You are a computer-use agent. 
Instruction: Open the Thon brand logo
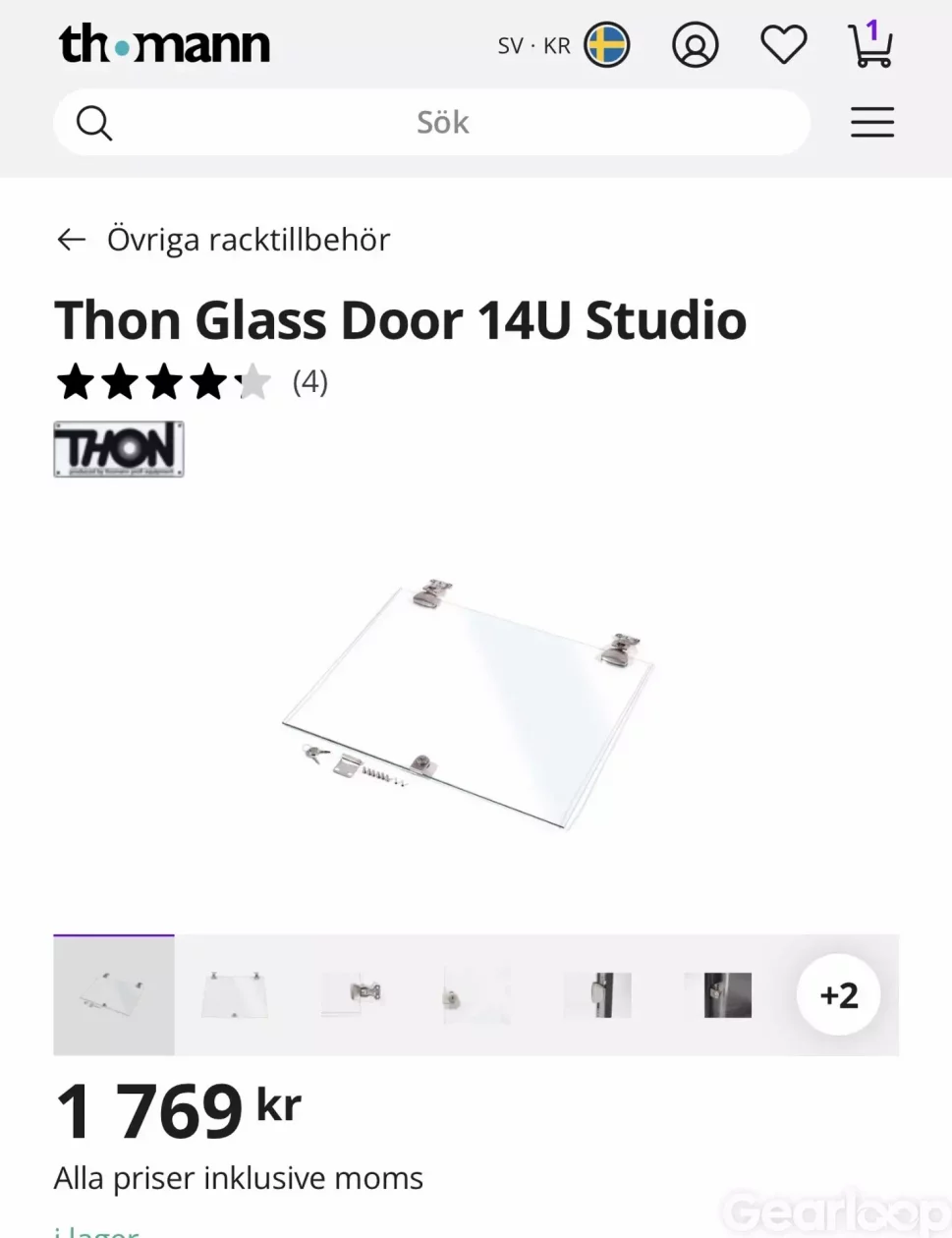(119, 449)
